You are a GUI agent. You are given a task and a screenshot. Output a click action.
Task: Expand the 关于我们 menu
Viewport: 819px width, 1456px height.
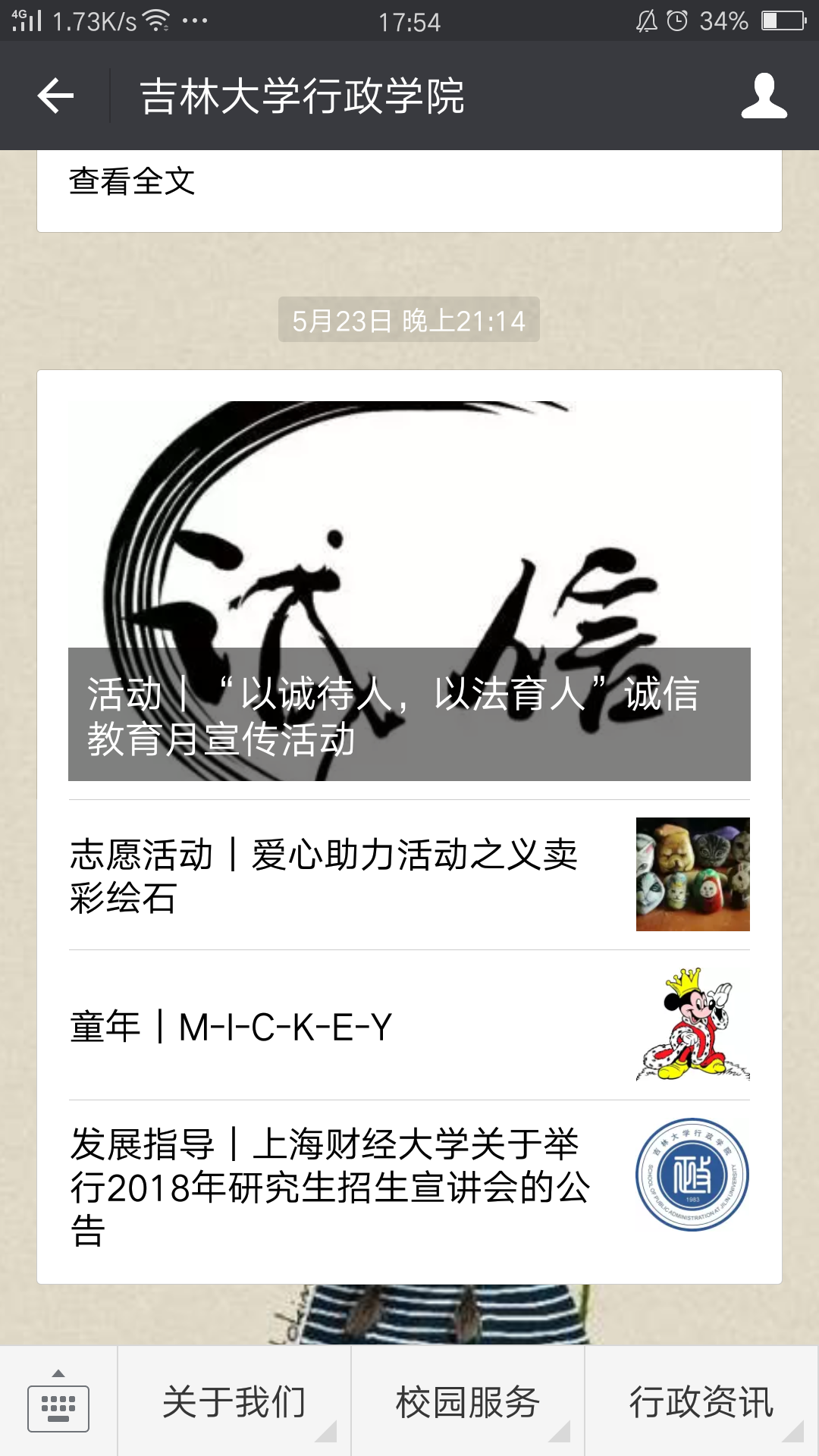tap(234, 1403)
